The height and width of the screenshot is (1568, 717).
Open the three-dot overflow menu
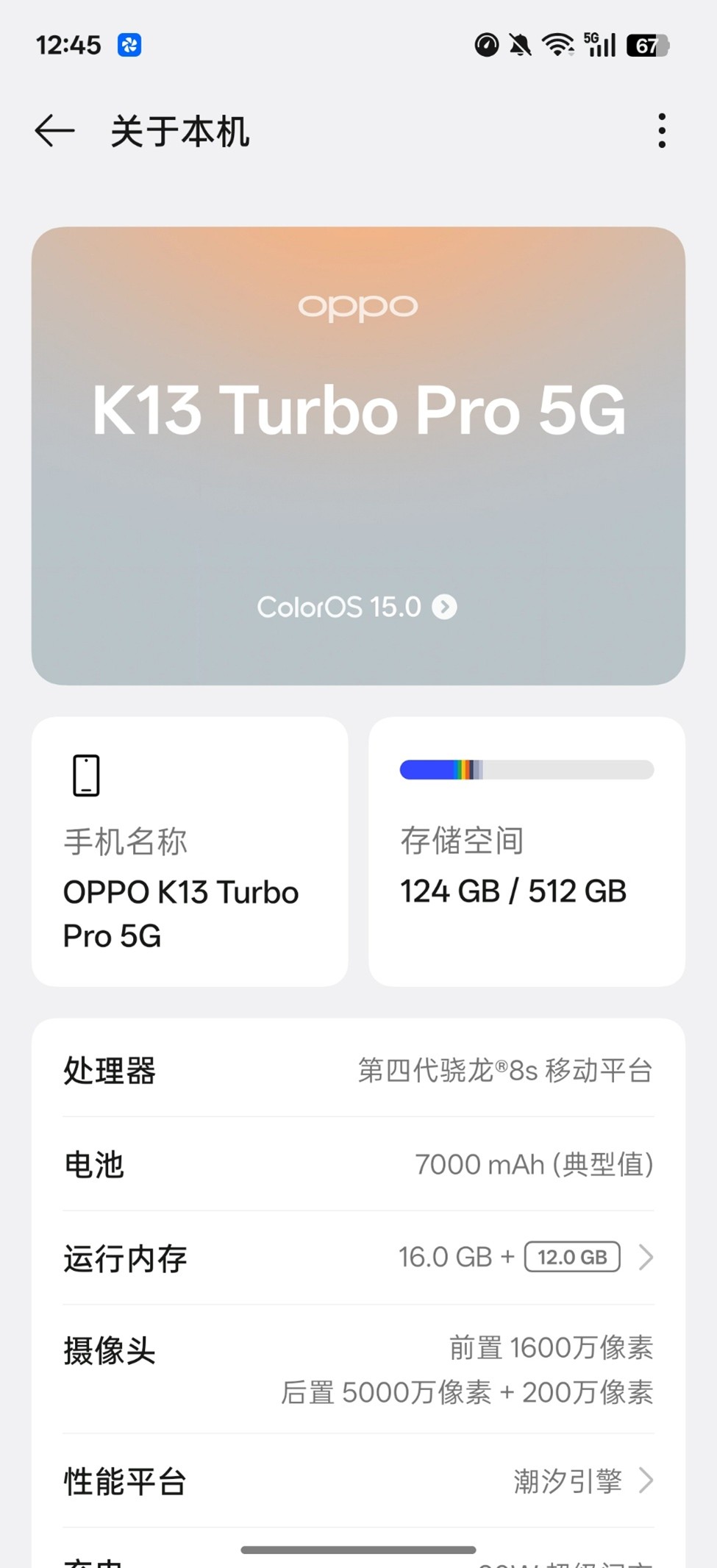click(x=662, y=131)
